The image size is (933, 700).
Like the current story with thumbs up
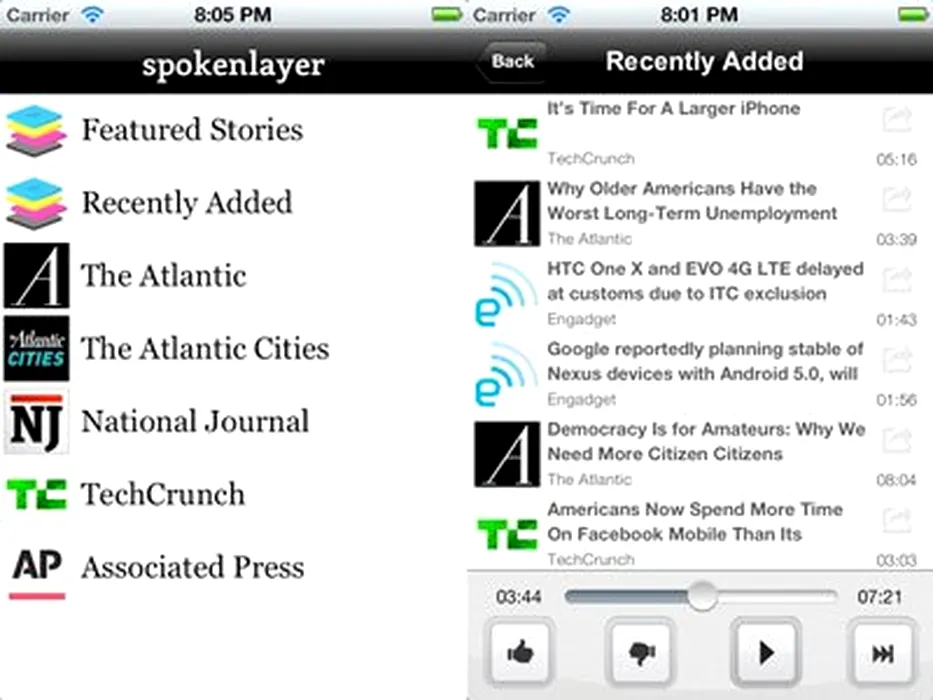pyautogui.click(x=521, y=653)
